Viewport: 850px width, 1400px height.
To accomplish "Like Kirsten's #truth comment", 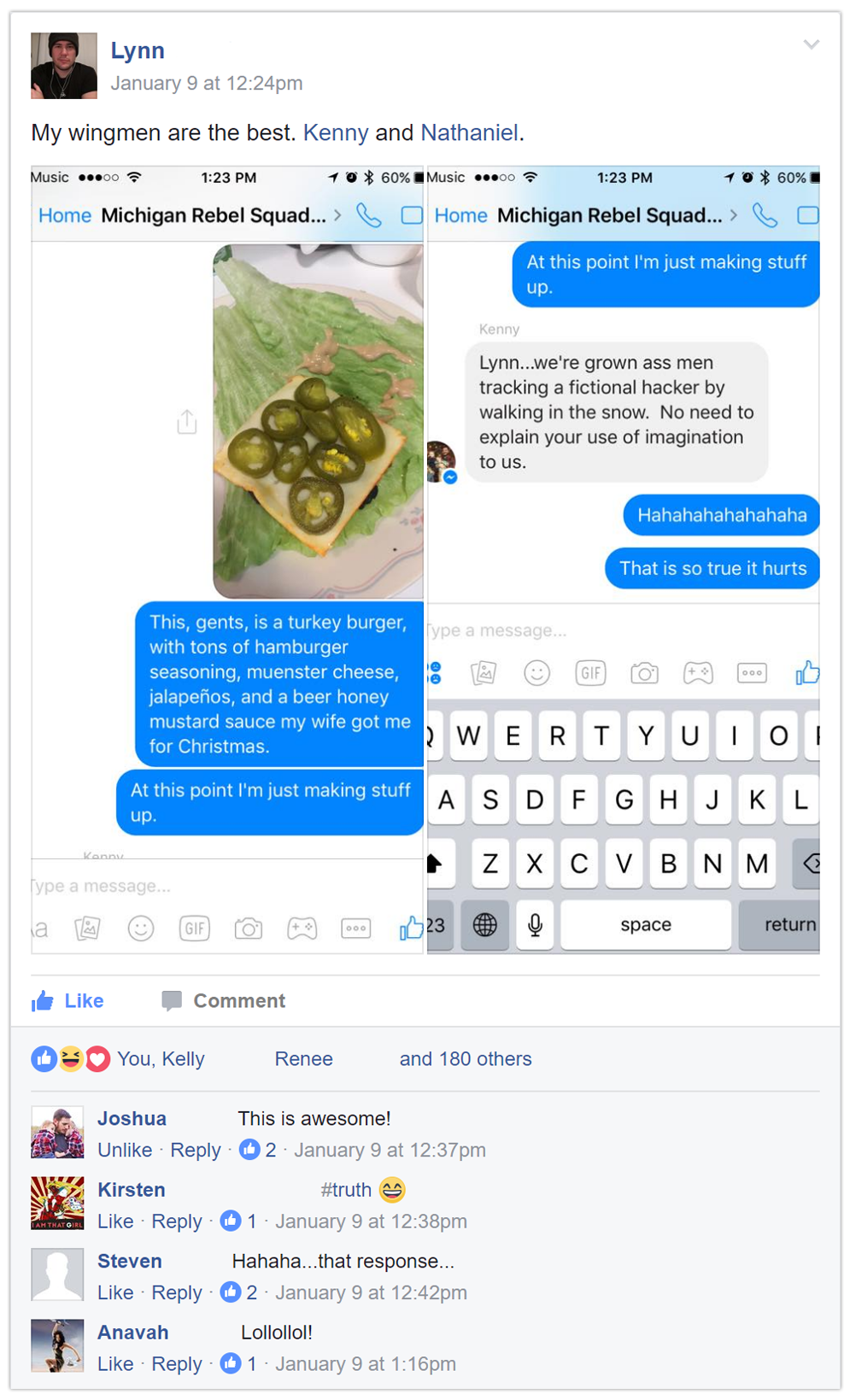I will (x=115, y=1221).
